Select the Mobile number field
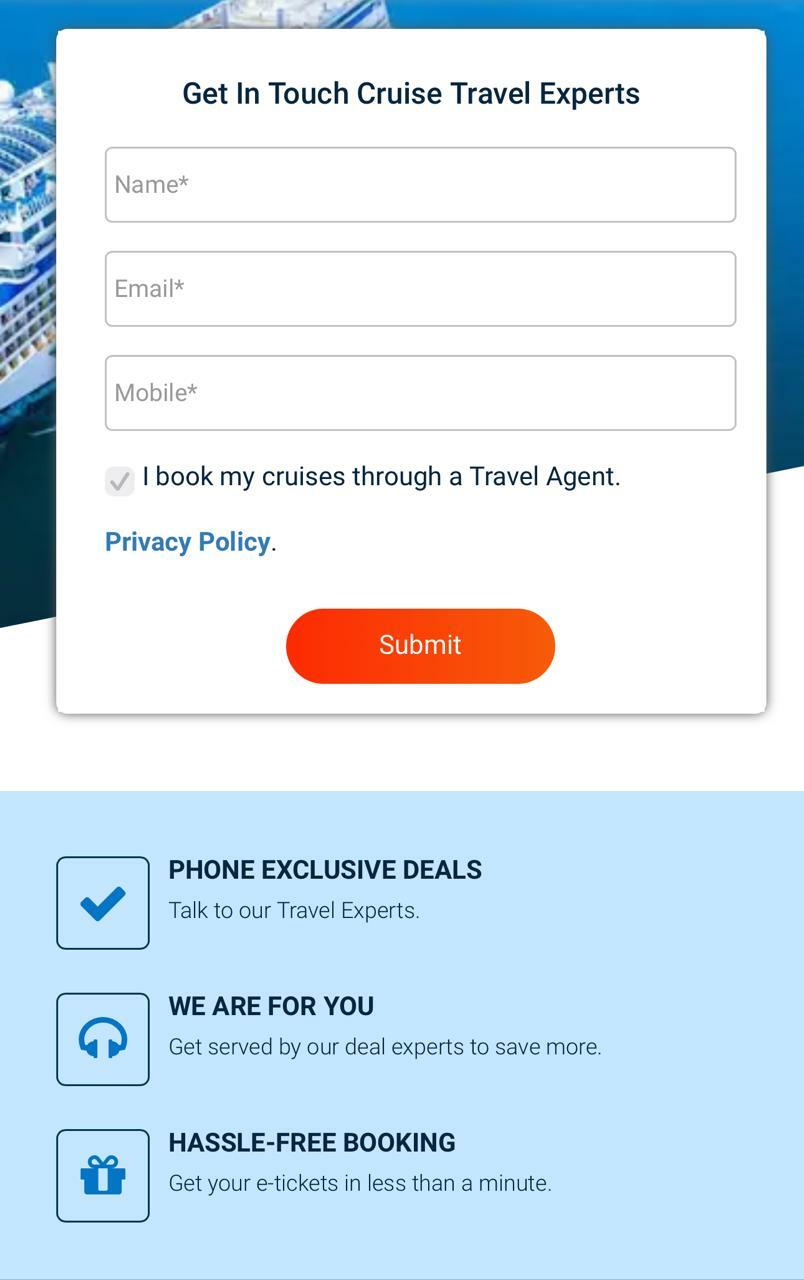Viewport: 804px width, 1280px height. click(420, 393)
